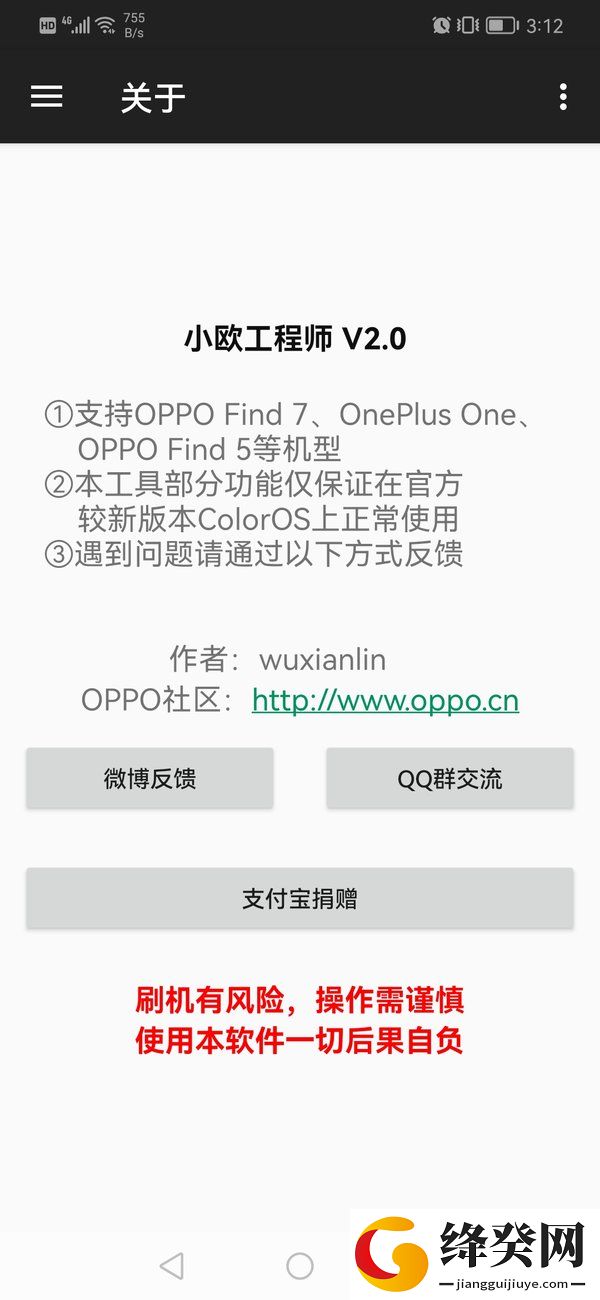Image resolution: width=600 pixels, height=1300 pixels.
Task: Tap the 微博反馈 button
Action: [150, 779]
